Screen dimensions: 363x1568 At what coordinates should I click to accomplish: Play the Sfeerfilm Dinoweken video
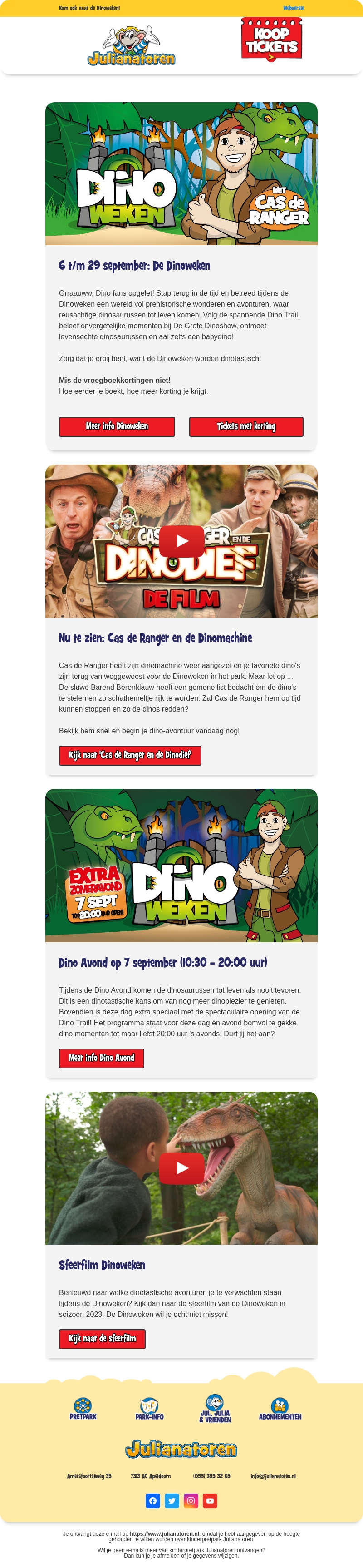pyautogui.click(x=182, y=1168)
